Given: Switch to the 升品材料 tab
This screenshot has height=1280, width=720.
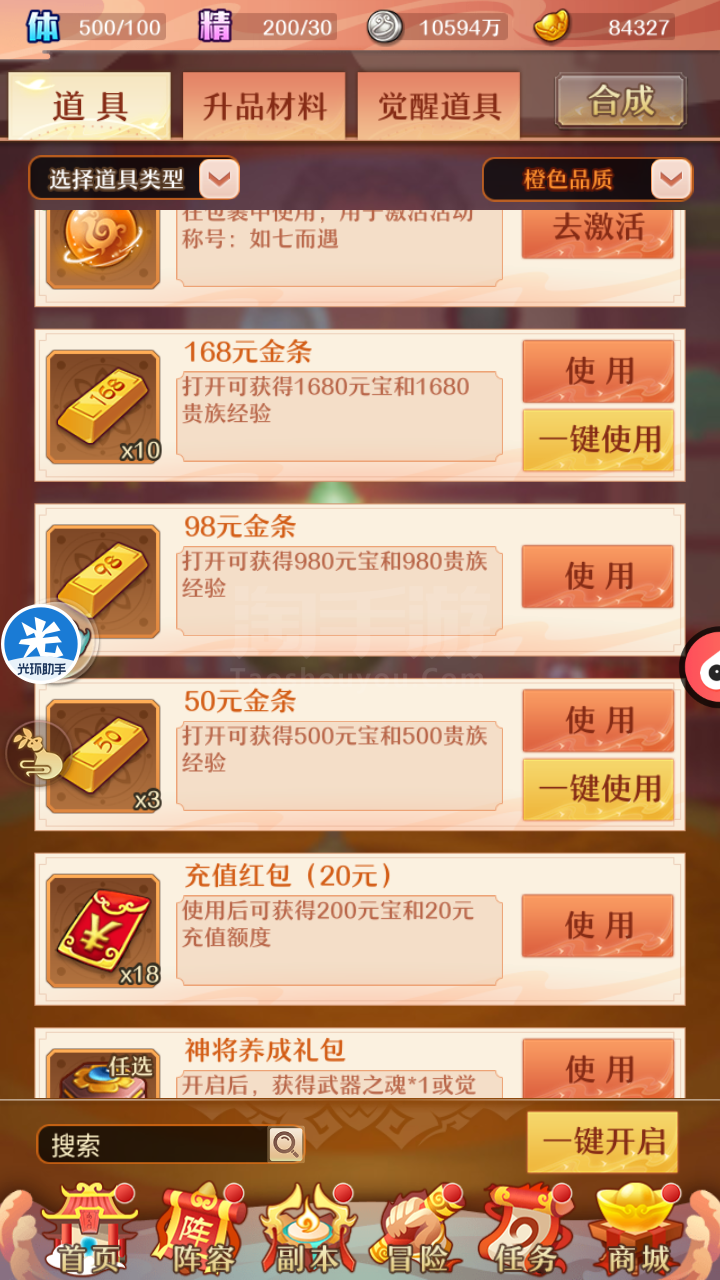Looking at the screenshot, I should click(263, 105).
